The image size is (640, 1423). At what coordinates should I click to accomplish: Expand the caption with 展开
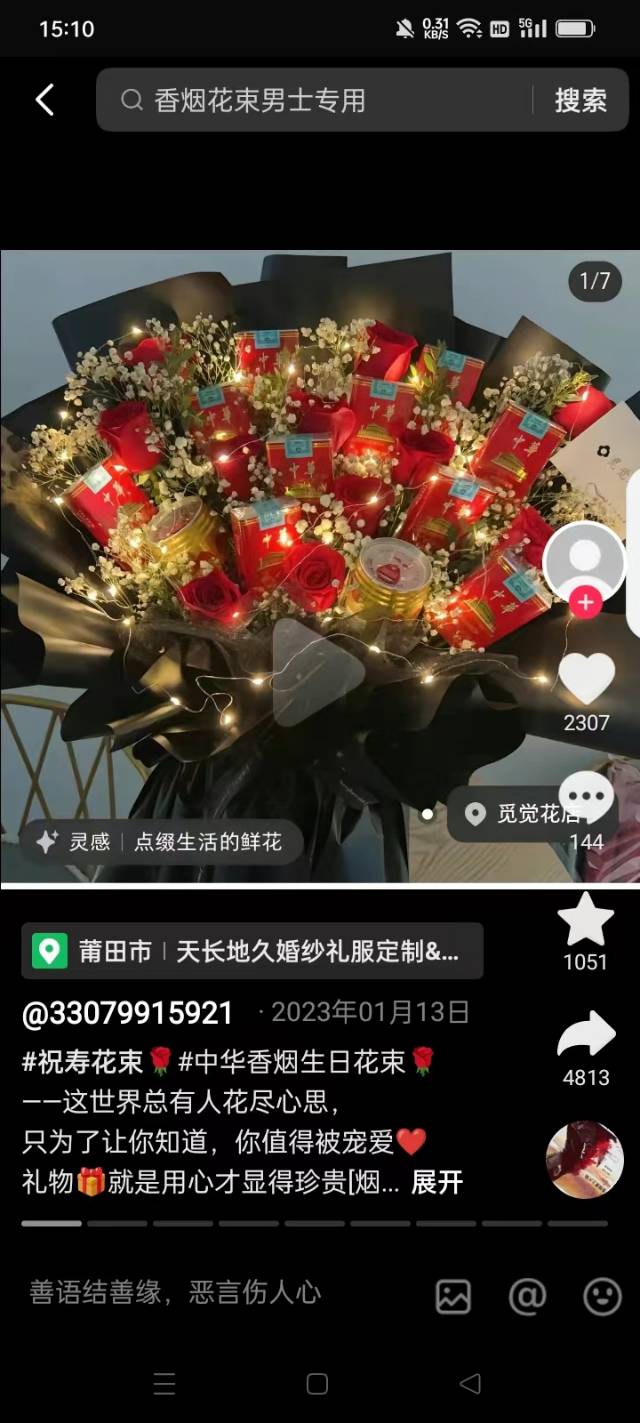pyautogui.click(x=437, y=1181)
